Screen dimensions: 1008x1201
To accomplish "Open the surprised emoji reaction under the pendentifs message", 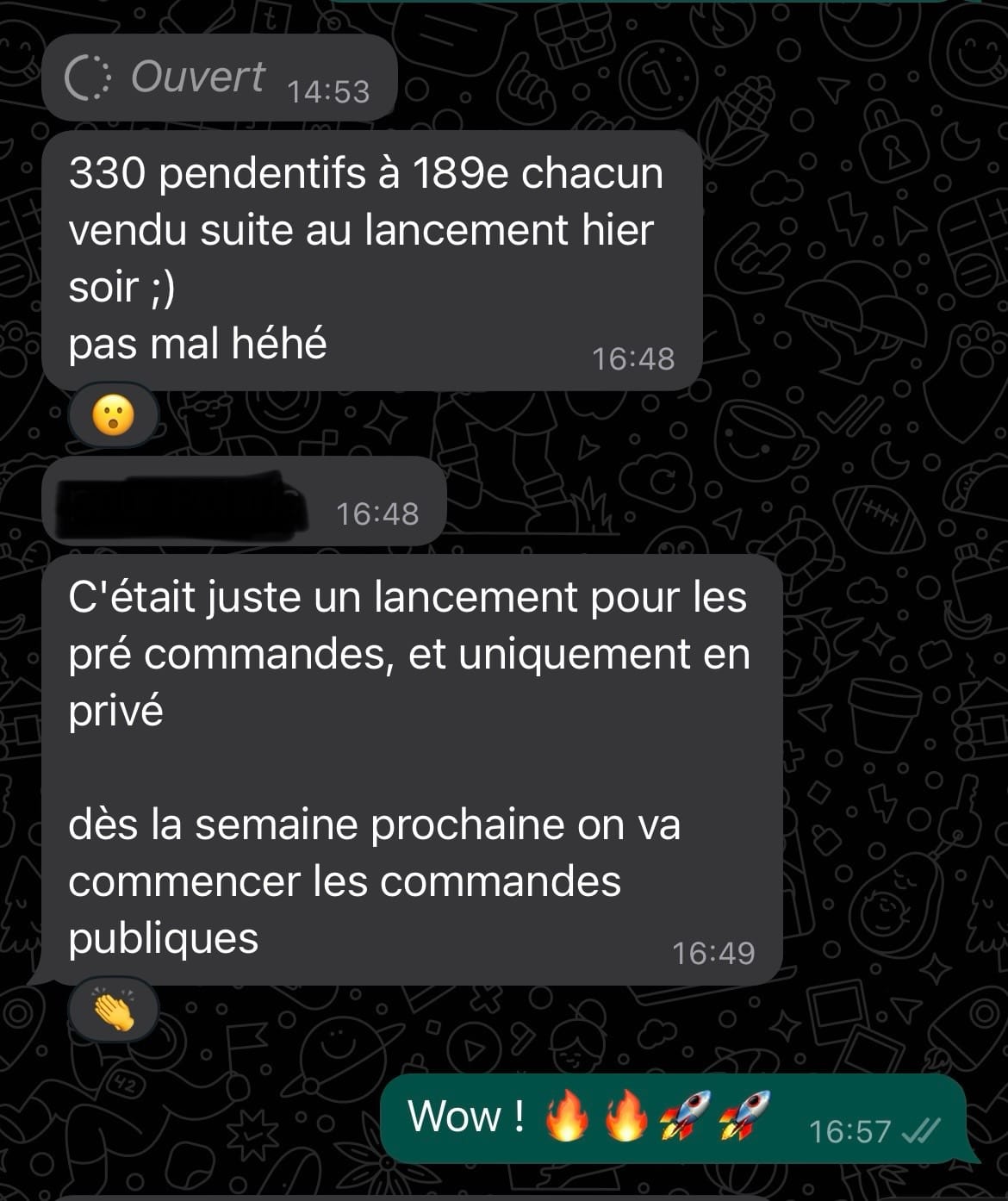I will (113, 415).
